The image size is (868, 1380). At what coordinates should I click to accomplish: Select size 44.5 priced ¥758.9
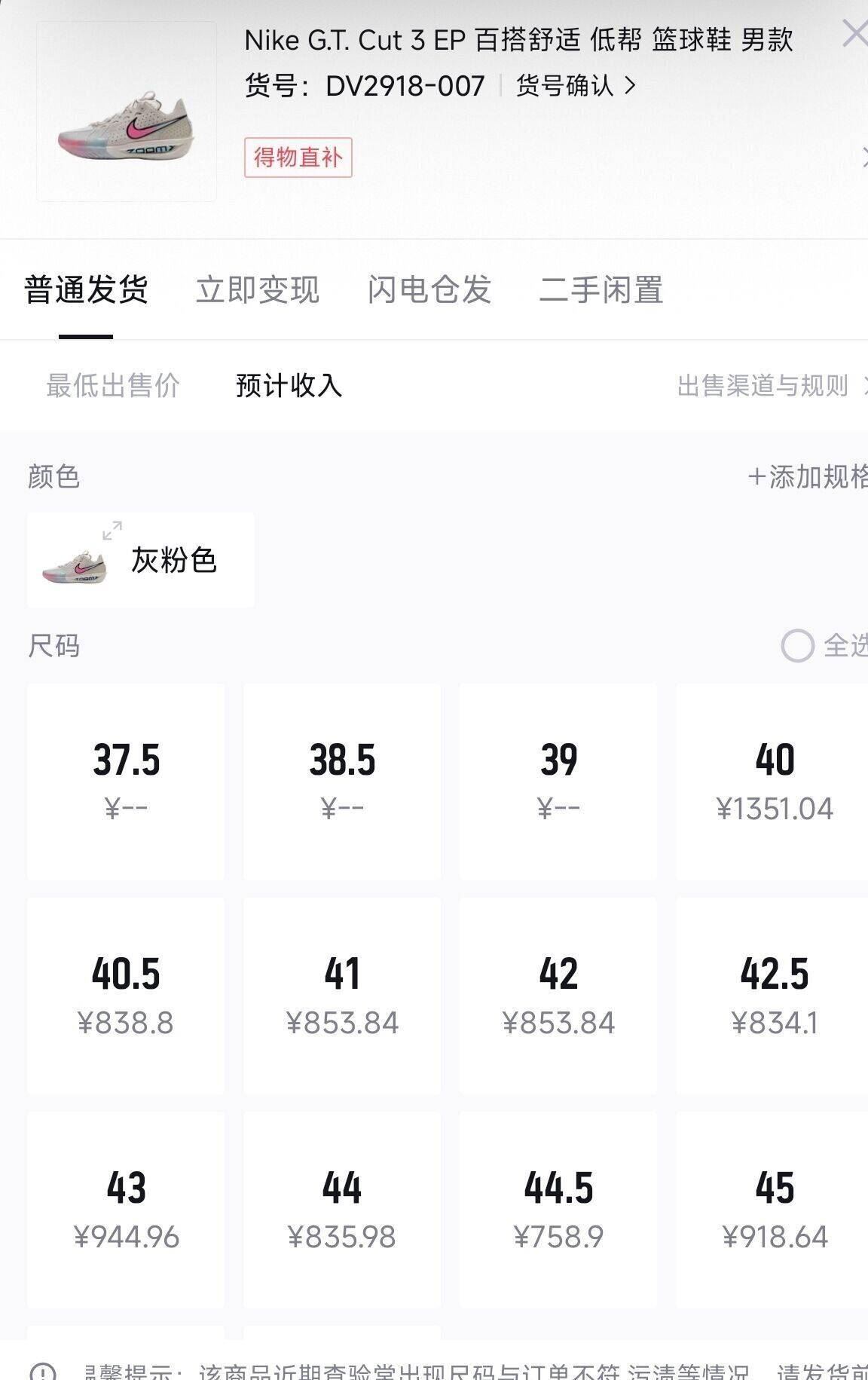click(x=558, y=1210)
